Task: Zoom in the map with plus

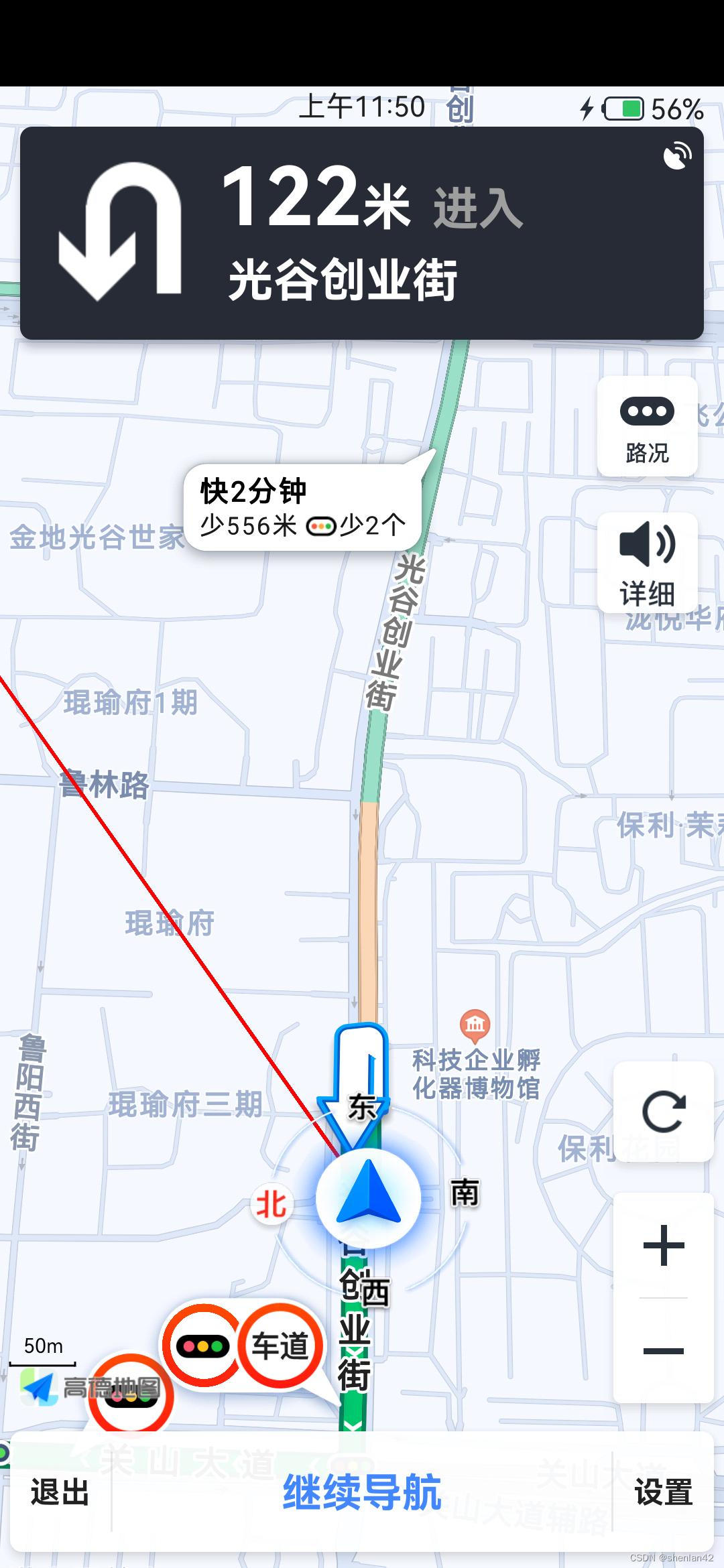Action: 663,1245
